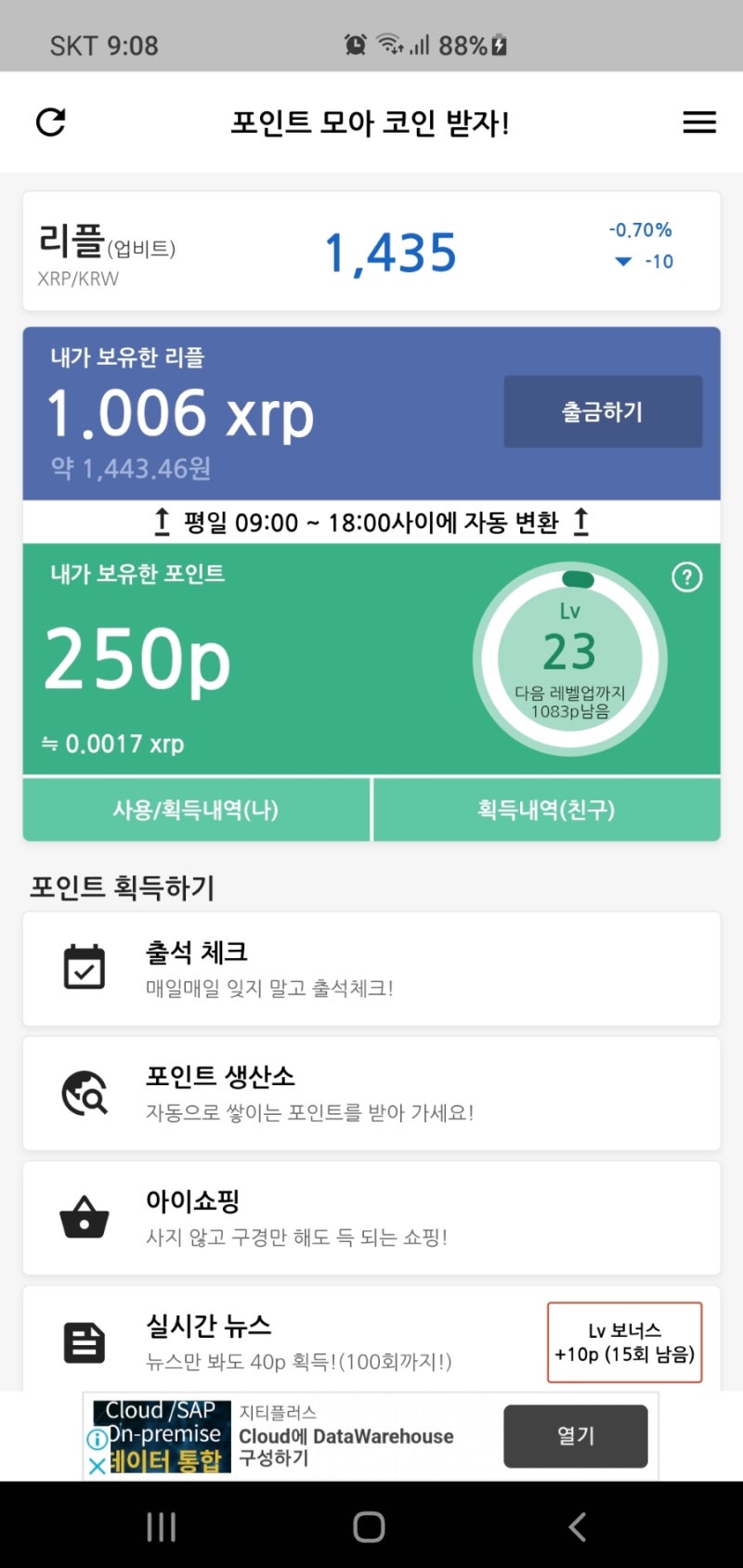
Task: Open the hamburger menu
Action: 698,122
